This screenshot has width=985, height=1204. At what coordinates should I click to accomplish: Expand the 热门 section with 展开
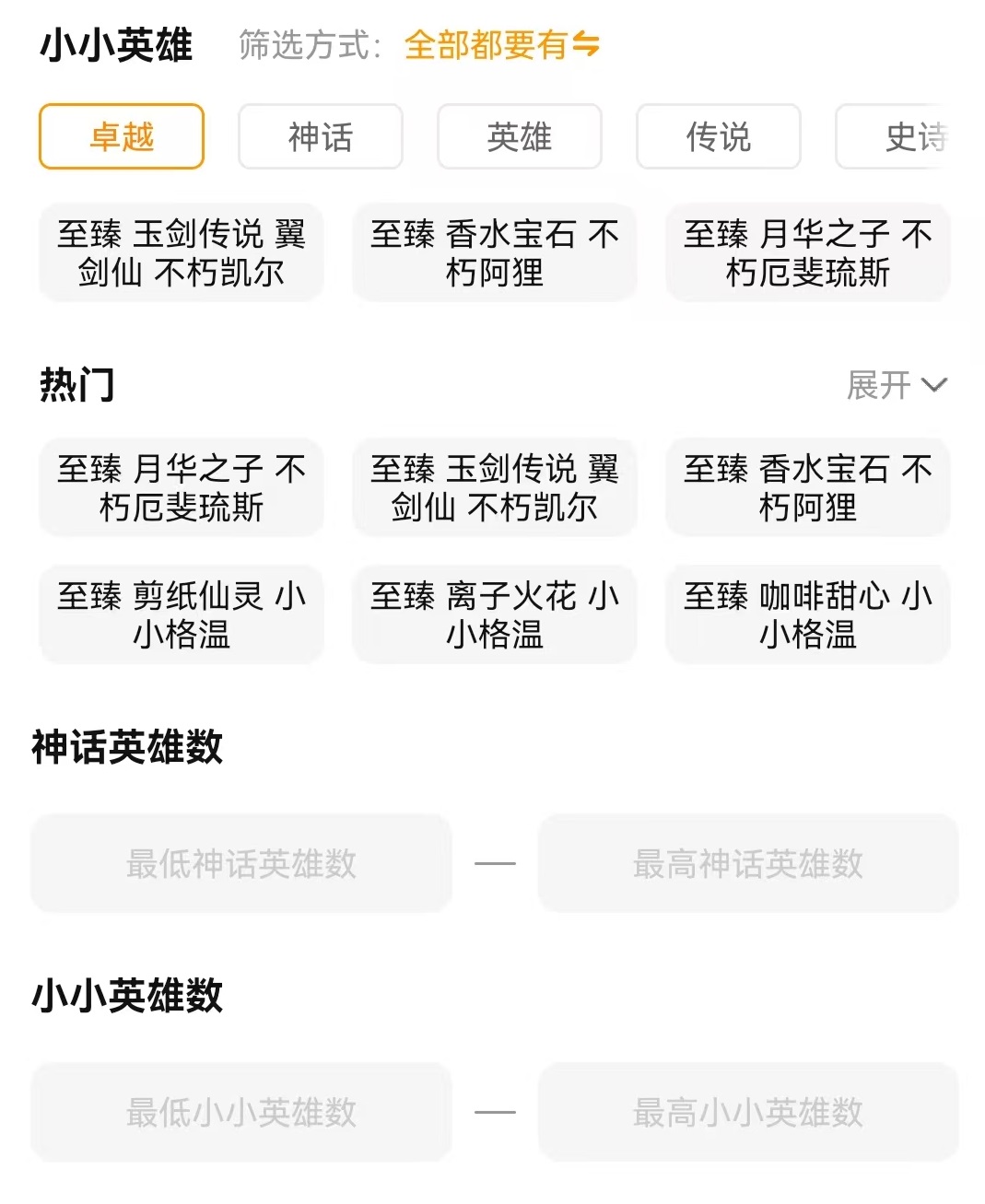tap(897, 385)
